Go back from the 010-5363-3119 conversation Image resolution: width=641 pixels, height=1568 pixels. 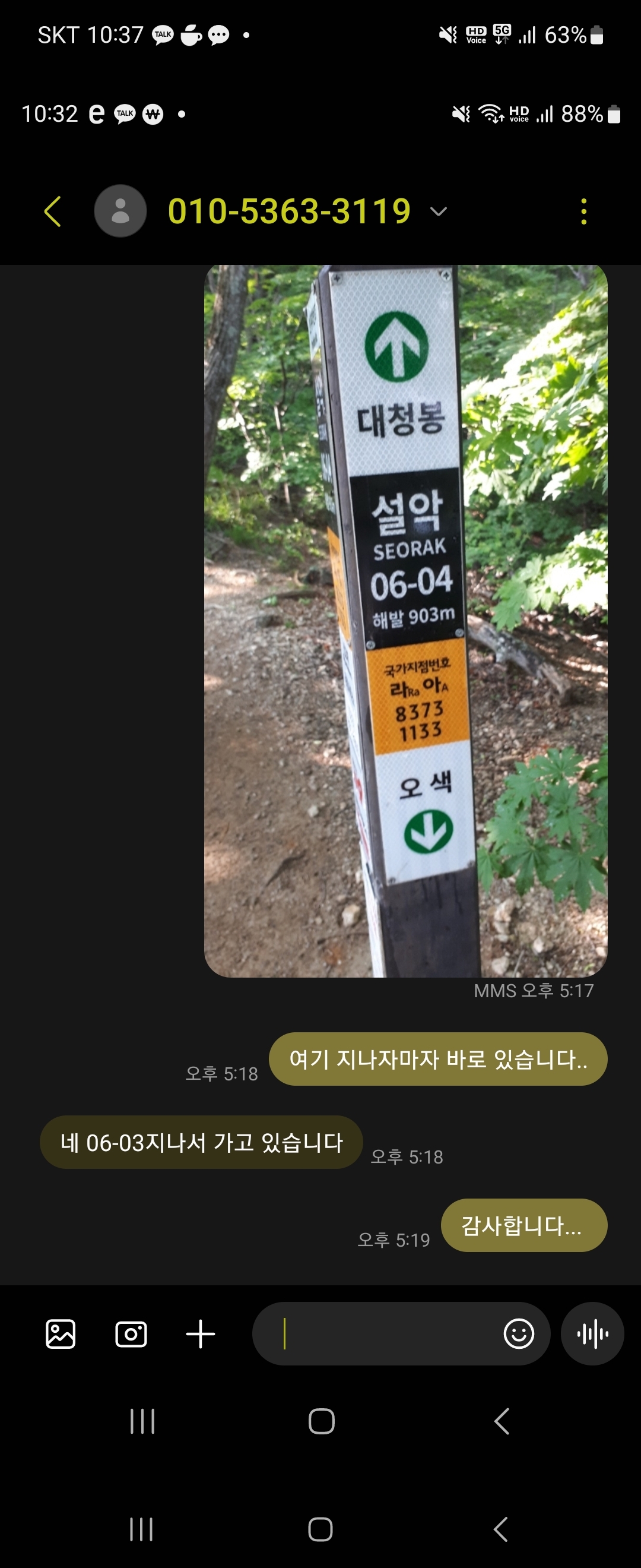pos(53,211)
